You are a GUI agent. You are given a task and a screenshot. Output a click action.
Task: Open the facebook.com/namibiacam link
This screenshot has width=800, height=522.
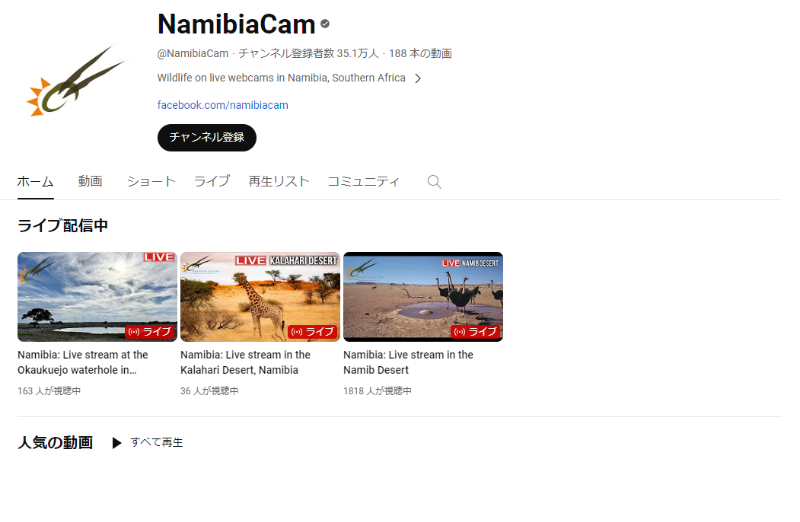[x=222, y=105]
